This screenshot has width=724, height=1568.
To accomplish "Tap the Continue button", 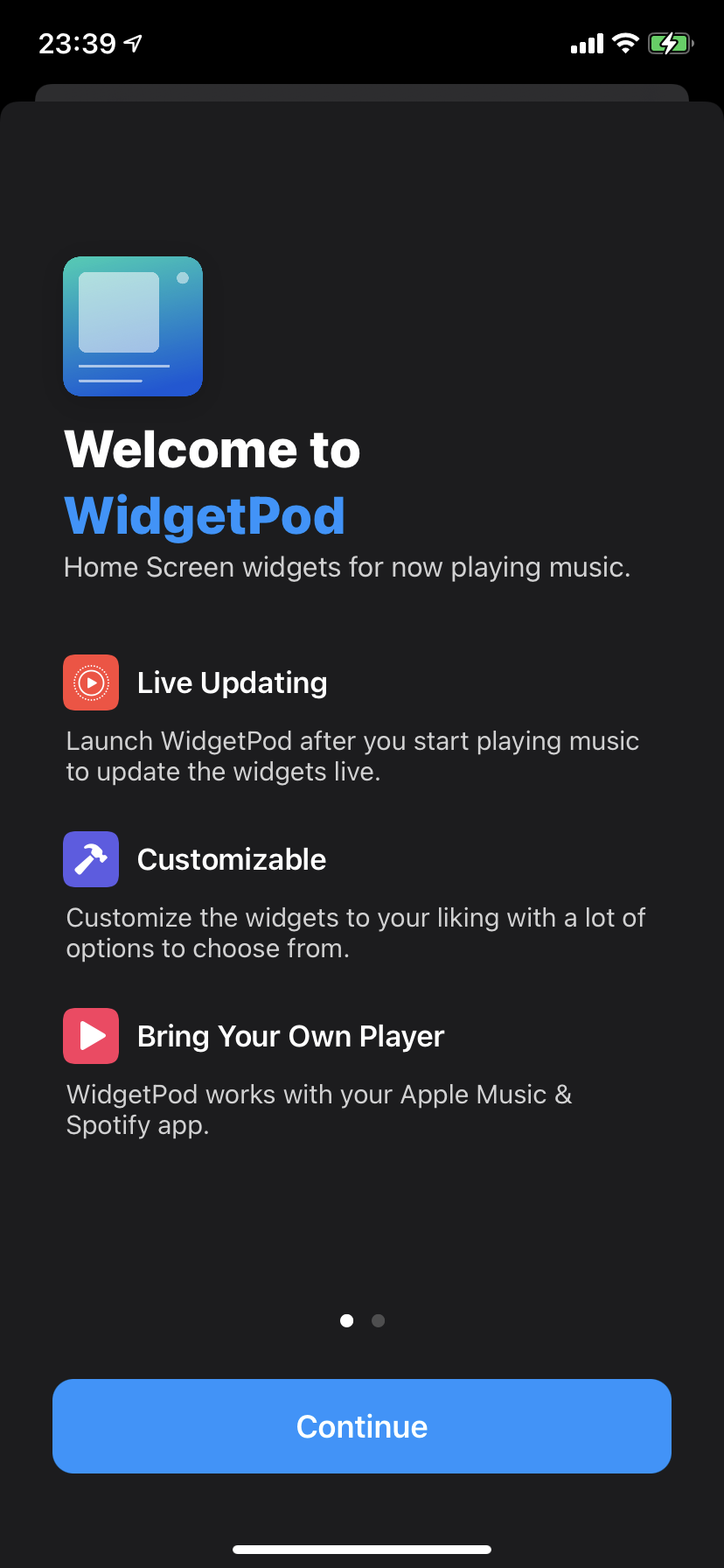I will pyautogui.click(x=362, y=1426).
